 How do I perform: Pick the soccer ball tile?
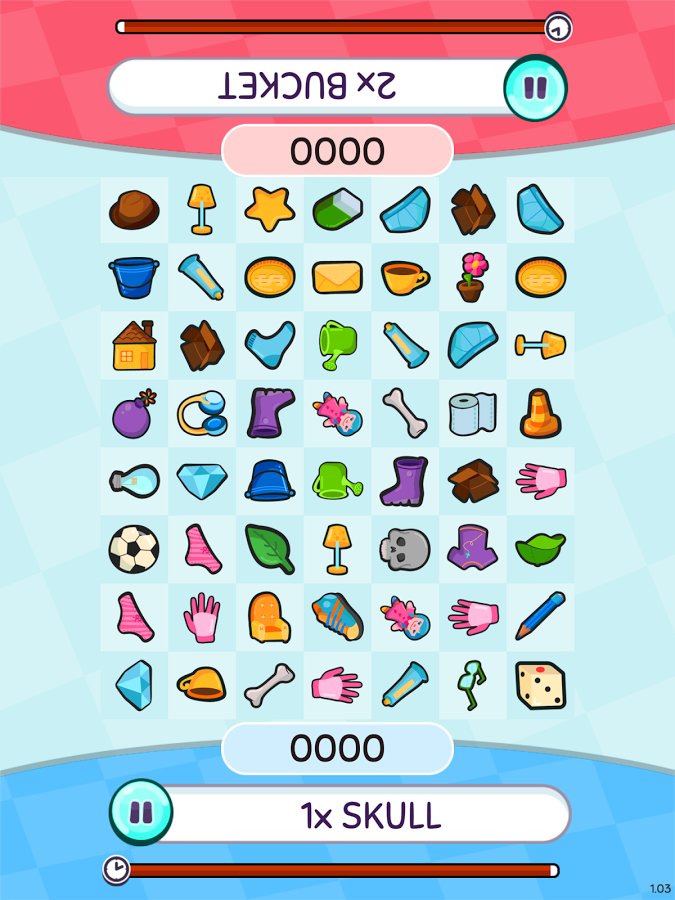pos(133,548)
